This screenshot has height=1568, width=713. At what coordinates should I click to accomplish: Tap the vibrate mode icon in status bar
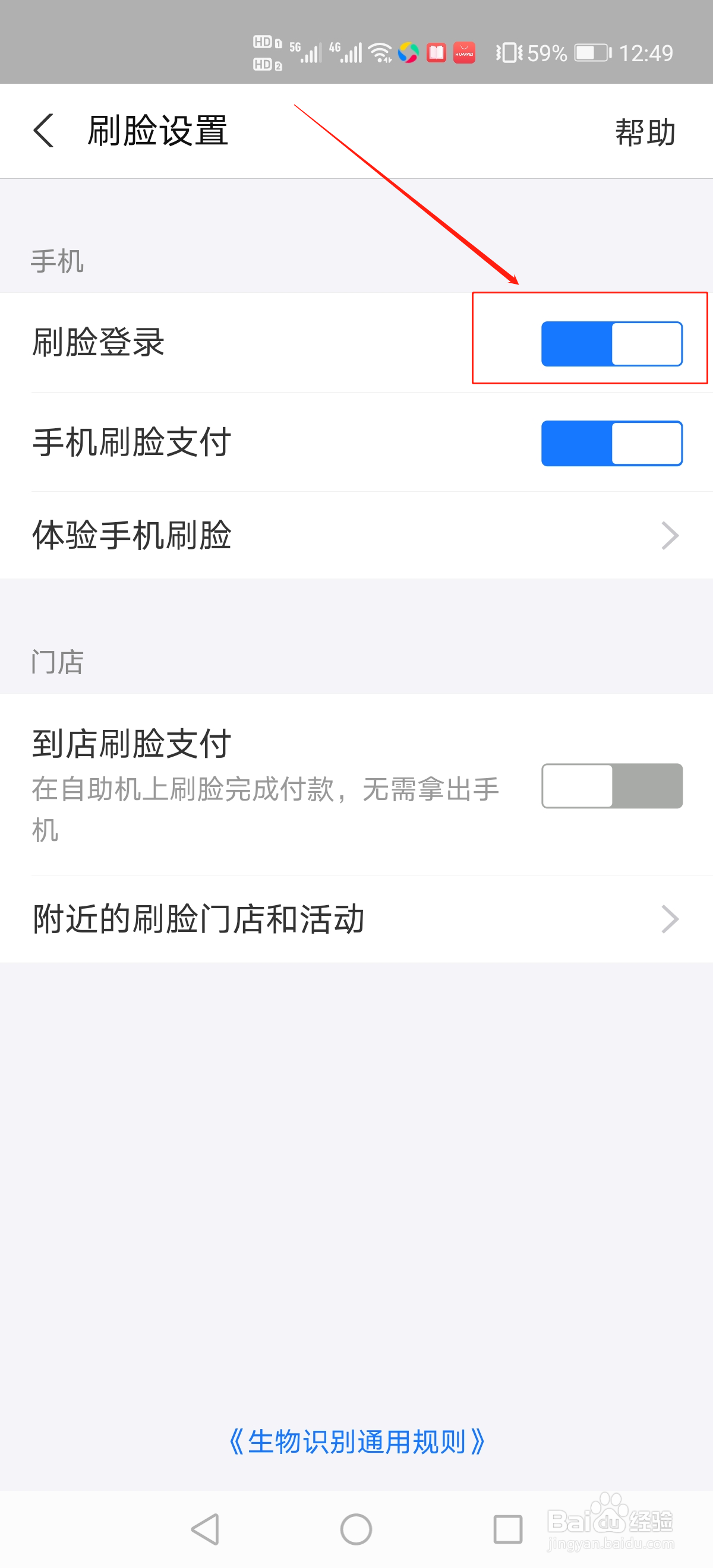(x=509, y=53)
